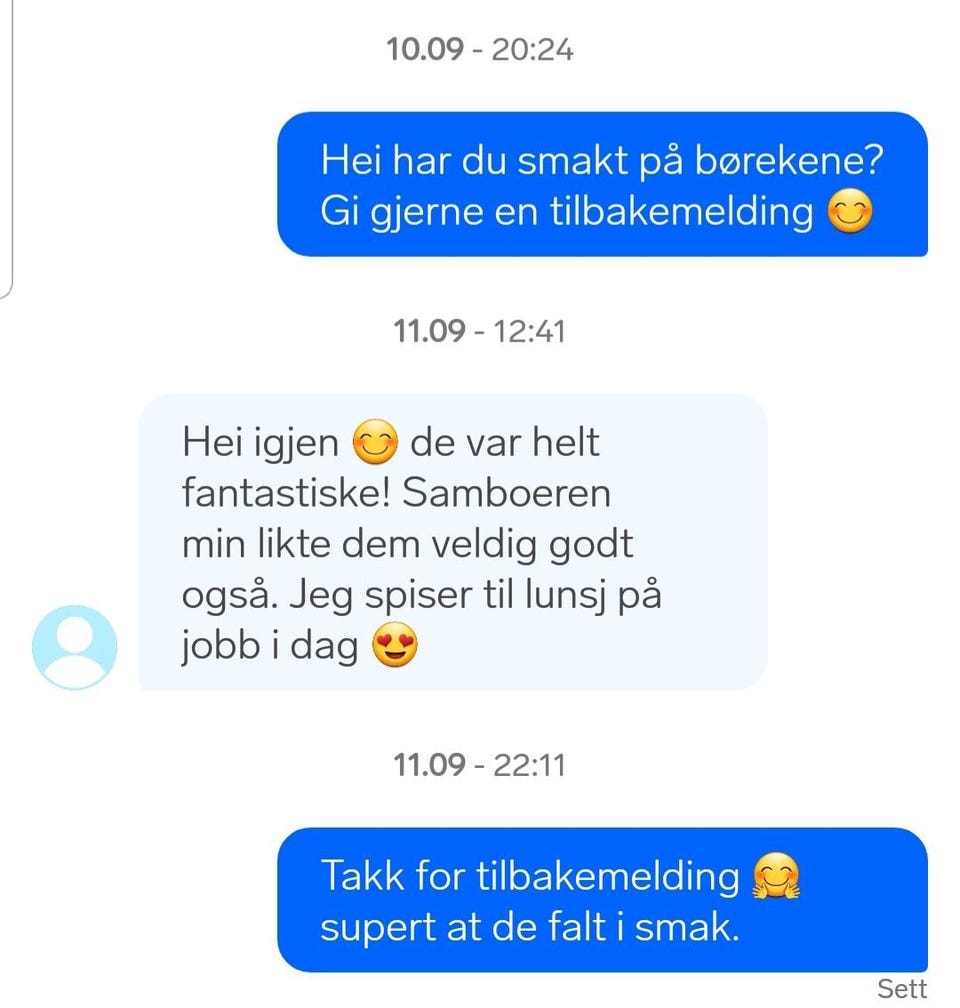Click the heart-eyes emoji in the received message
The image size is (960, 1008).
pos(395,645)
